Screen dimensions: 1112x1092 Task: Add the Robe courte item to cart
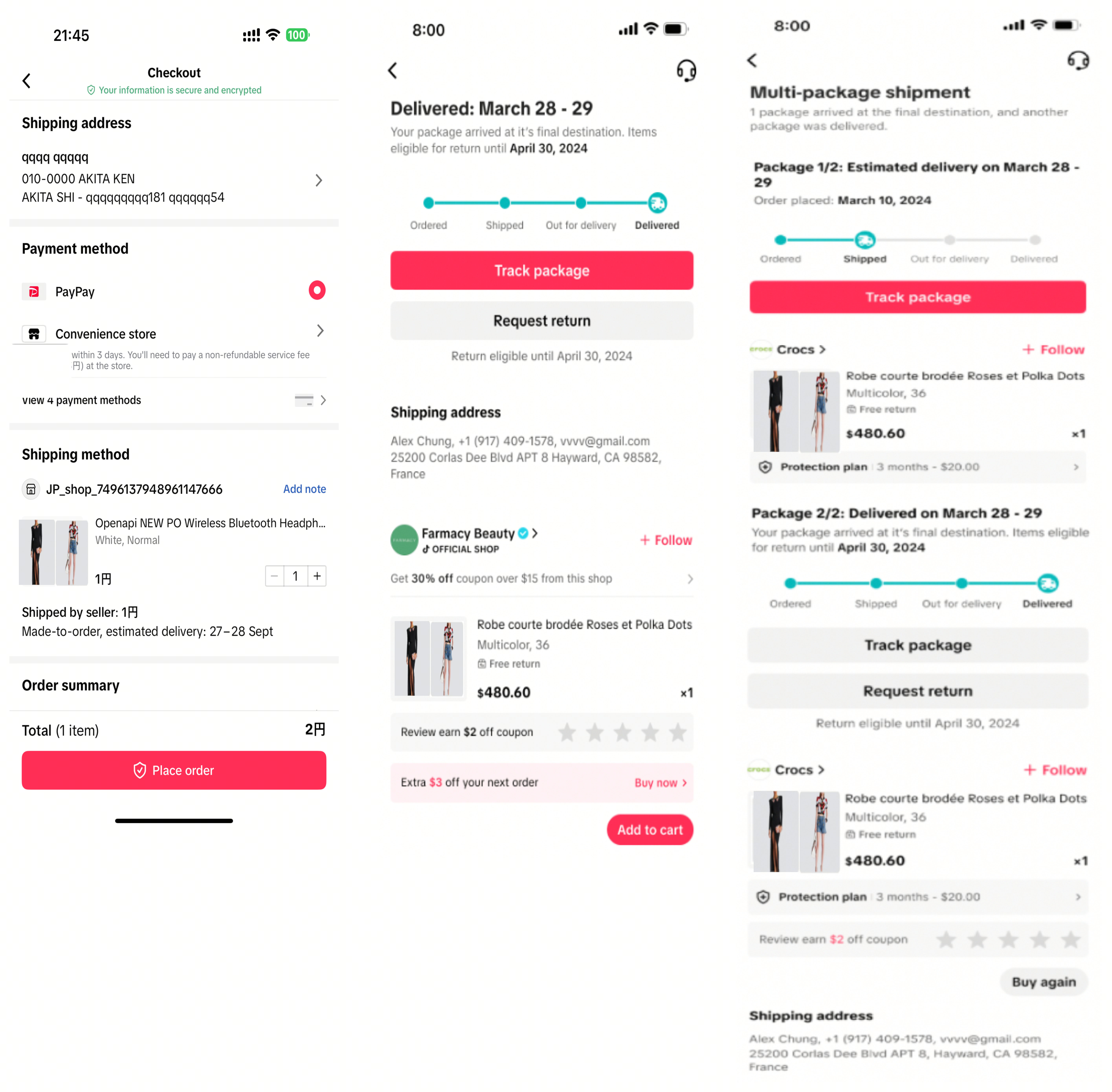[x=650, y=829]
